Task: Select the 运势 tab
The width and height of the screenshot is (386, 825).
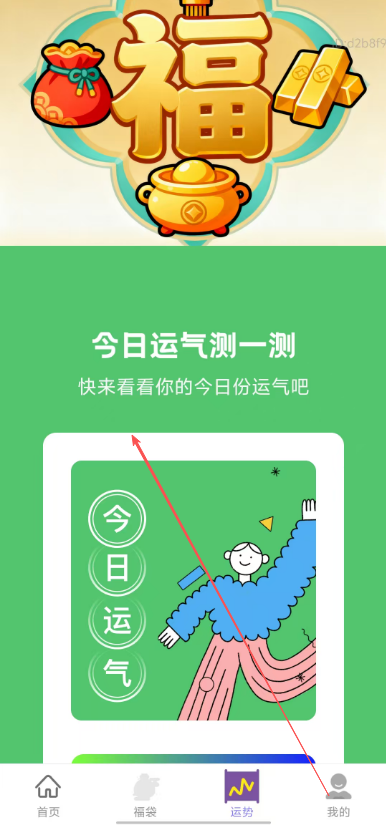Action: pos(241,796)
